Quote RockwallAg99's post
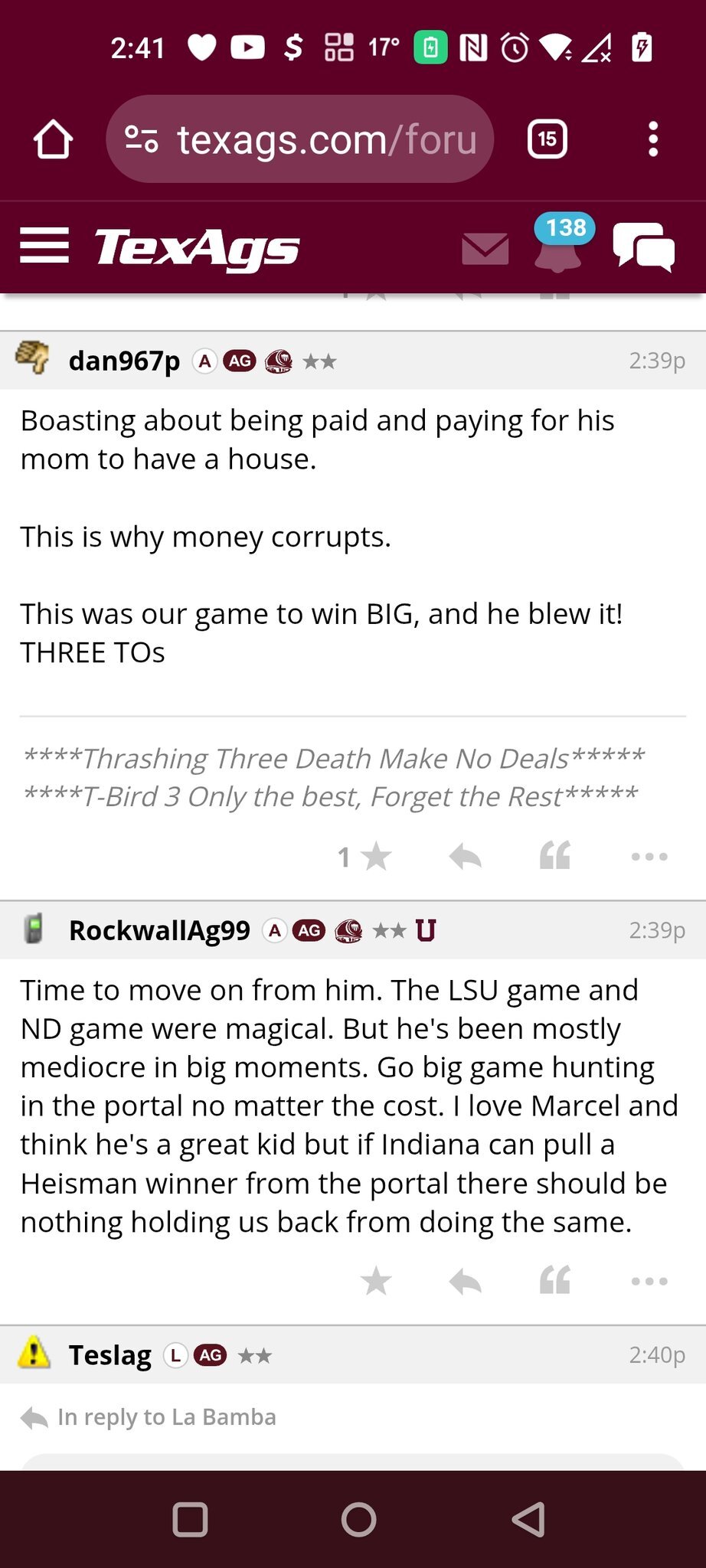The height and width of the screenshot is (1568, 706). (554, 1281)
